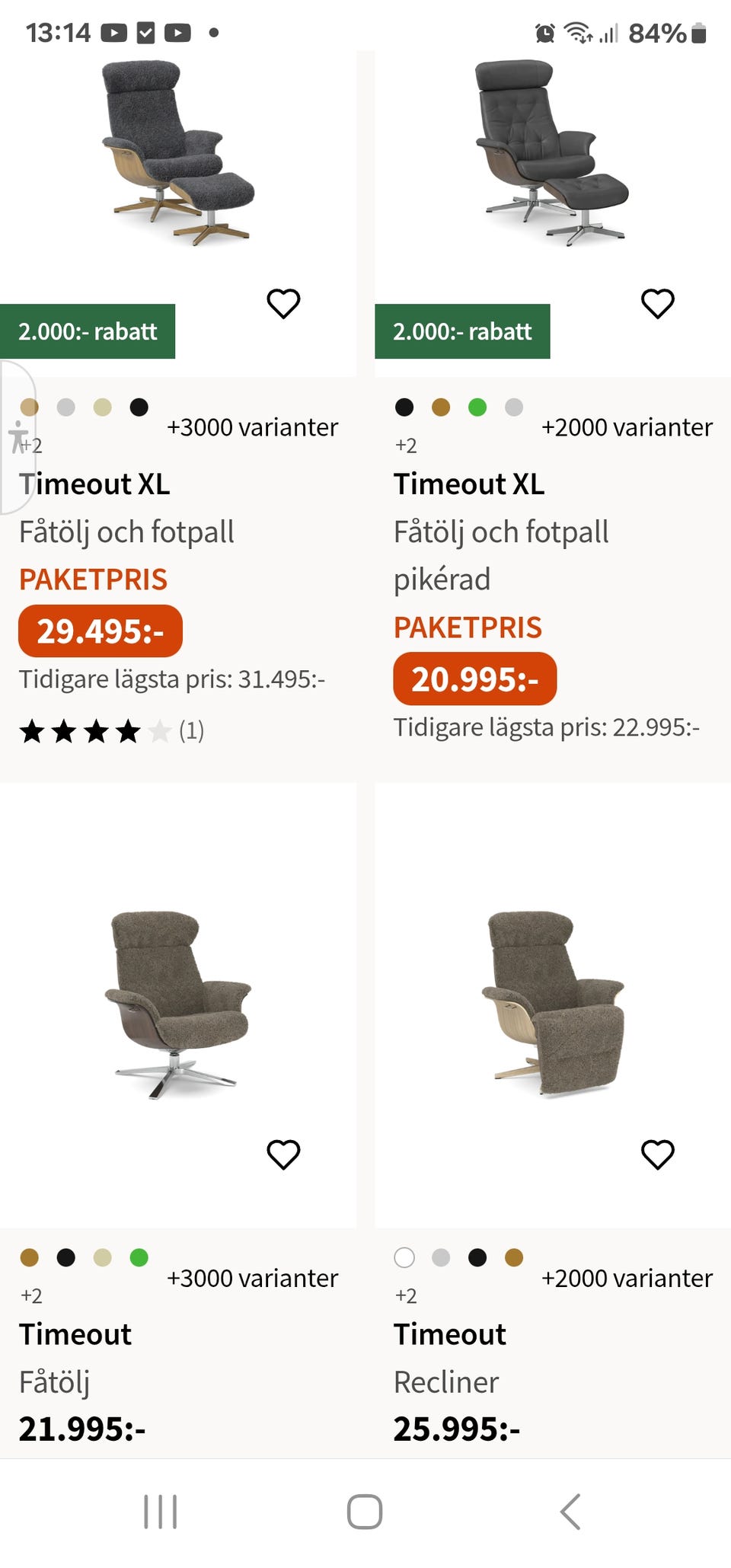The width and height of the screenshot is (731, 1568).
Task: Select the green color swatch for Timeout XL pikérad
Action: pyautogui.click(x=478, y=408)
